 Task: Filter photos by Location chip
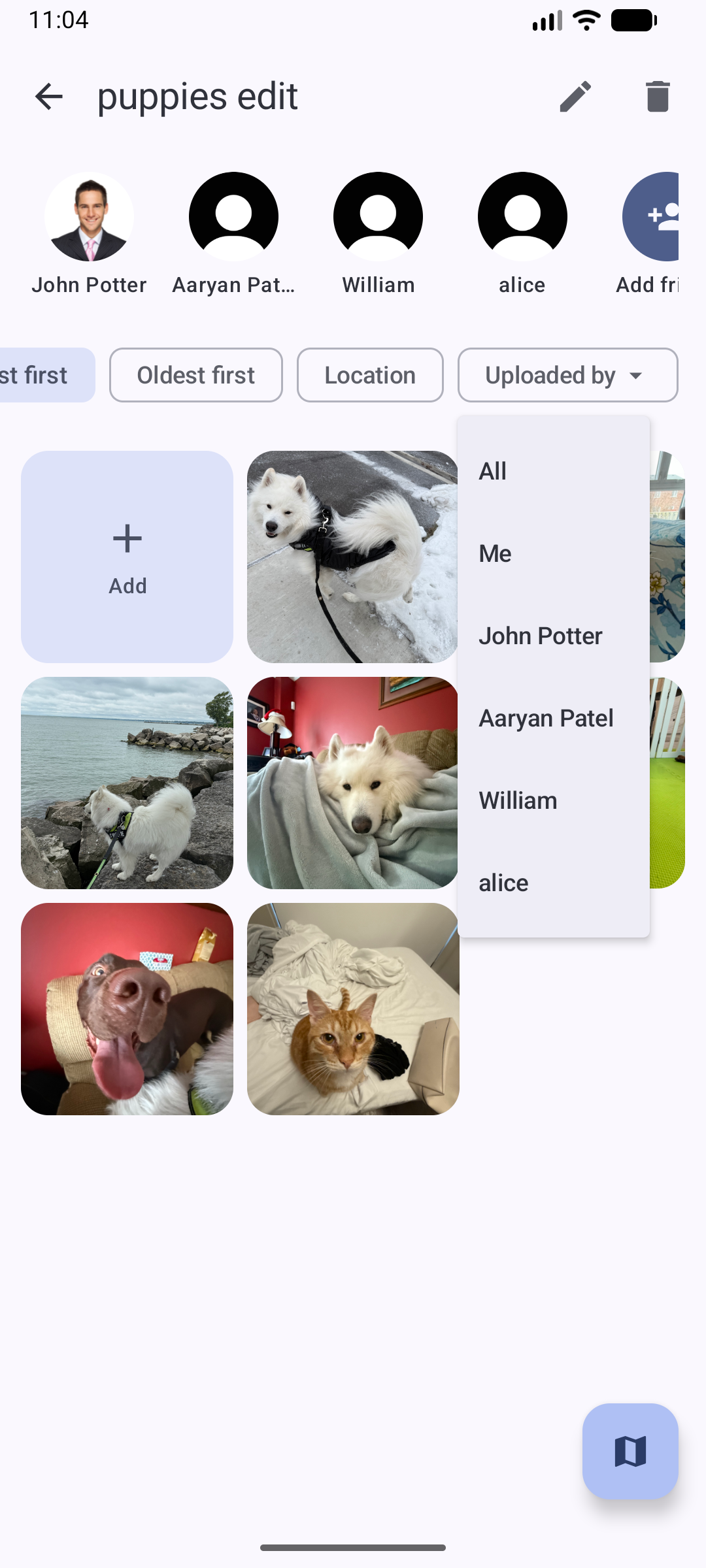(x=370, y=375)
